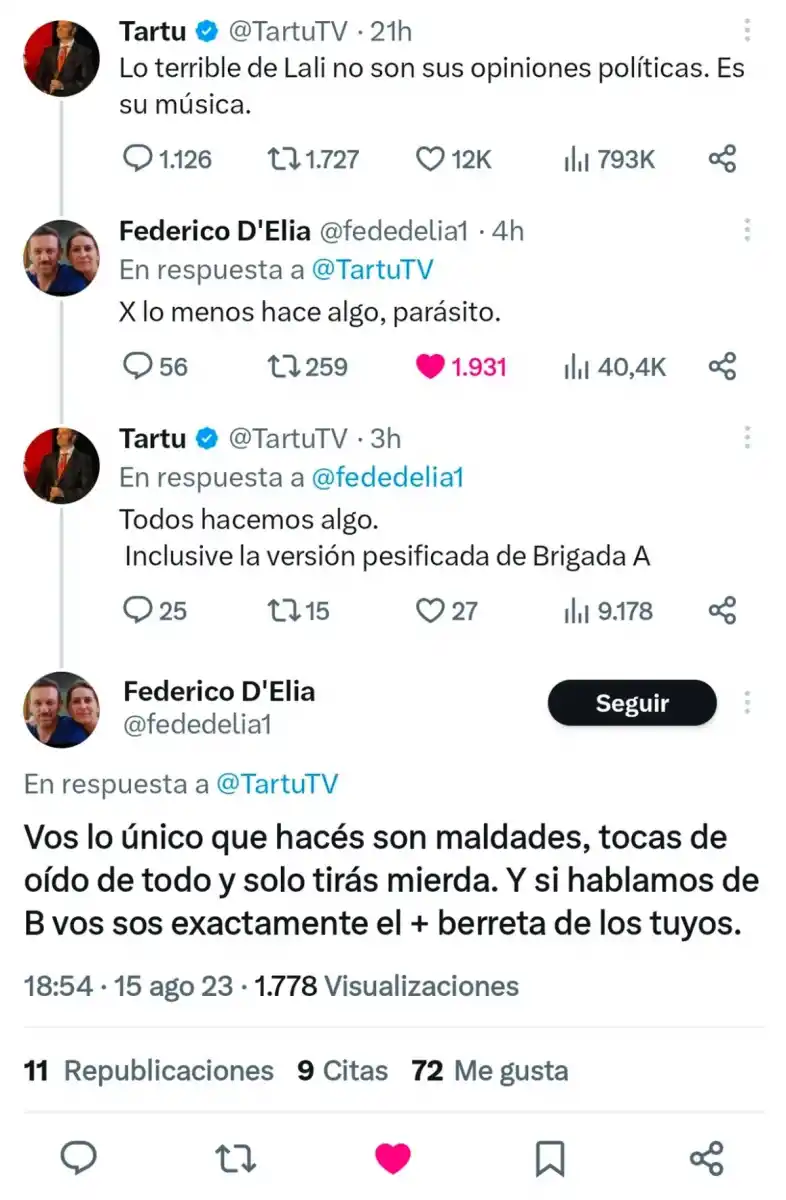Toggle like on Tartu's 'Todos hacemos algo' reply

[430, 610]
